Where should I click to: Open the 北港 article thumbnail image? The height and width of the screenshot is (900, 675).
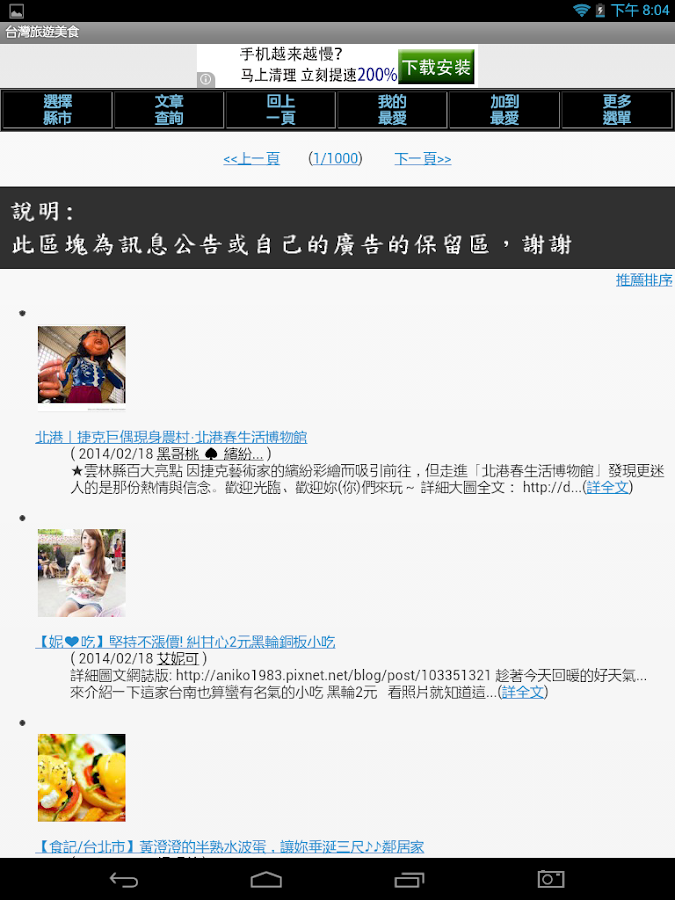82,368
